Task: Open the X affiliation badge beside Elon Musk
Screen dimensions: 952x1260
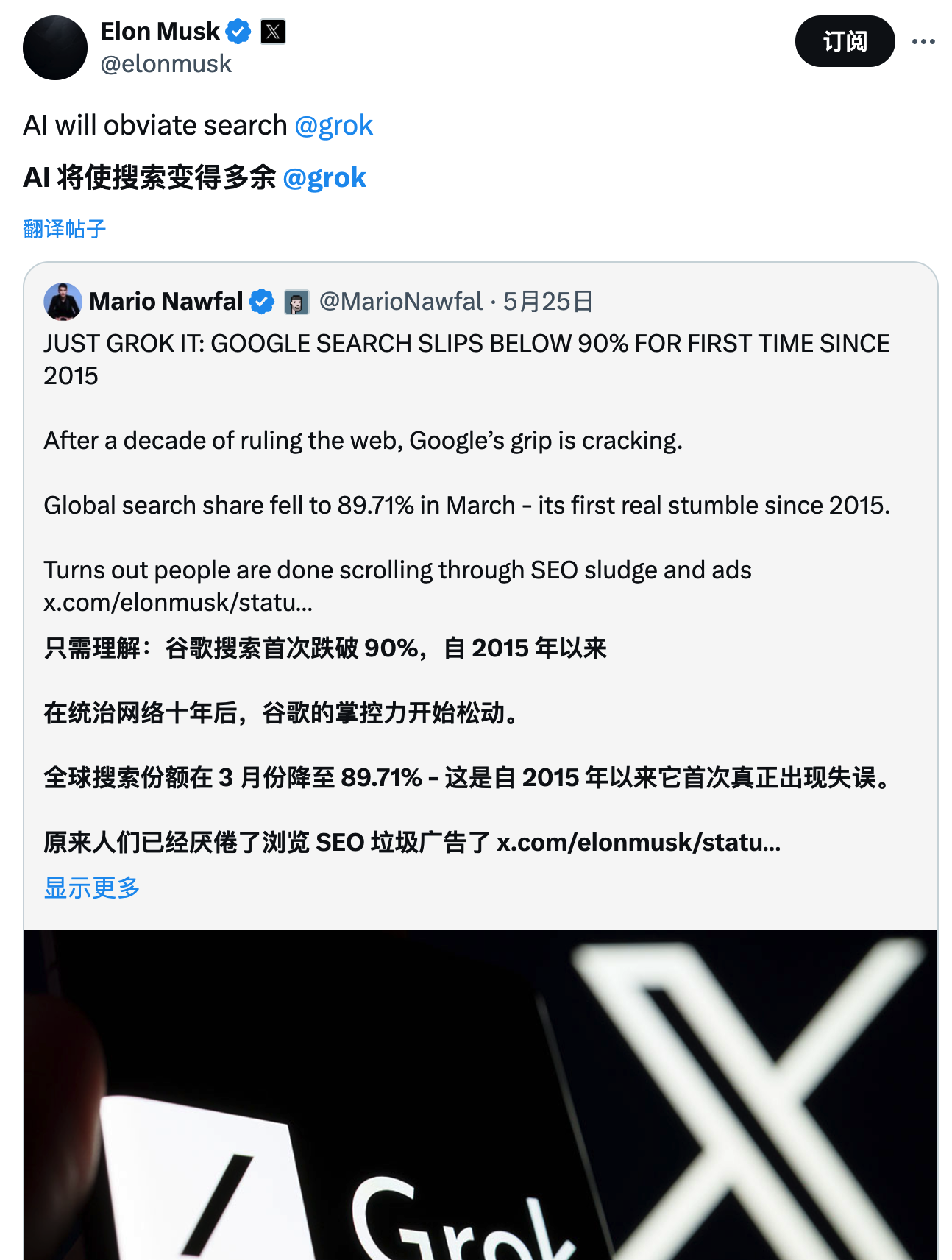Action: pyautogui.click(x=273, y=32)
